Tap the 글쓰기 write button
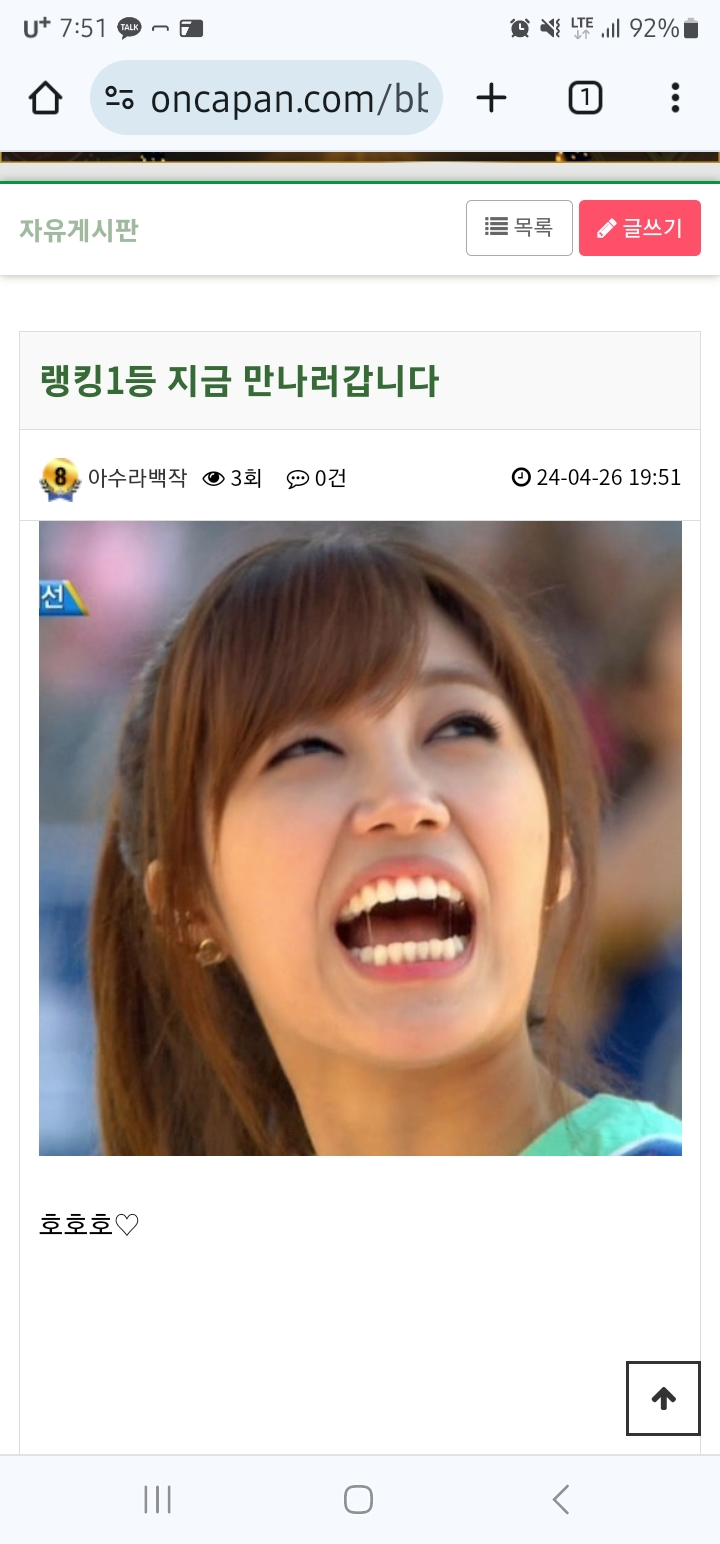Screen dimensions: 720x1544 click(639, 228)
